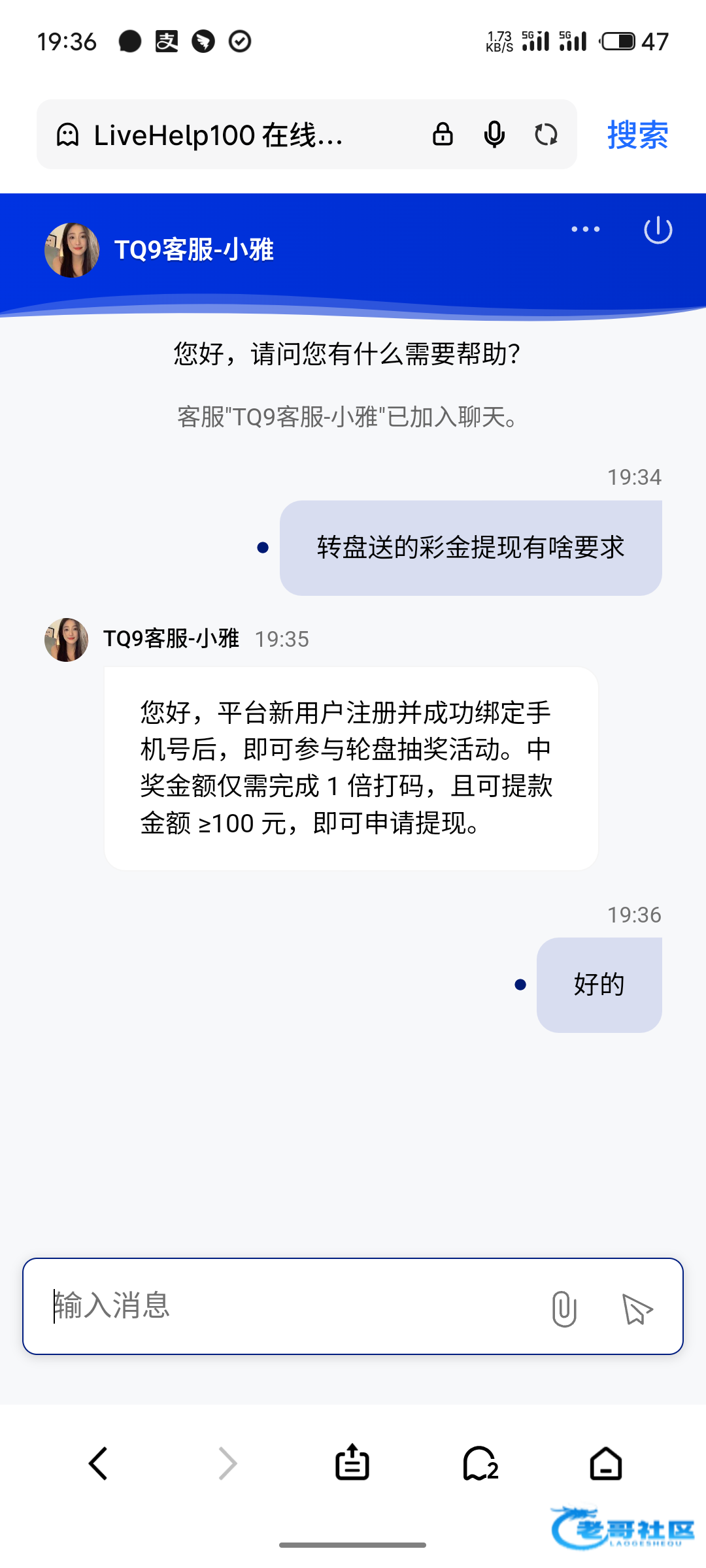Viewport: 706px width, 1568px height.
Task: Open the browser share menu button
Action: 352,1463
